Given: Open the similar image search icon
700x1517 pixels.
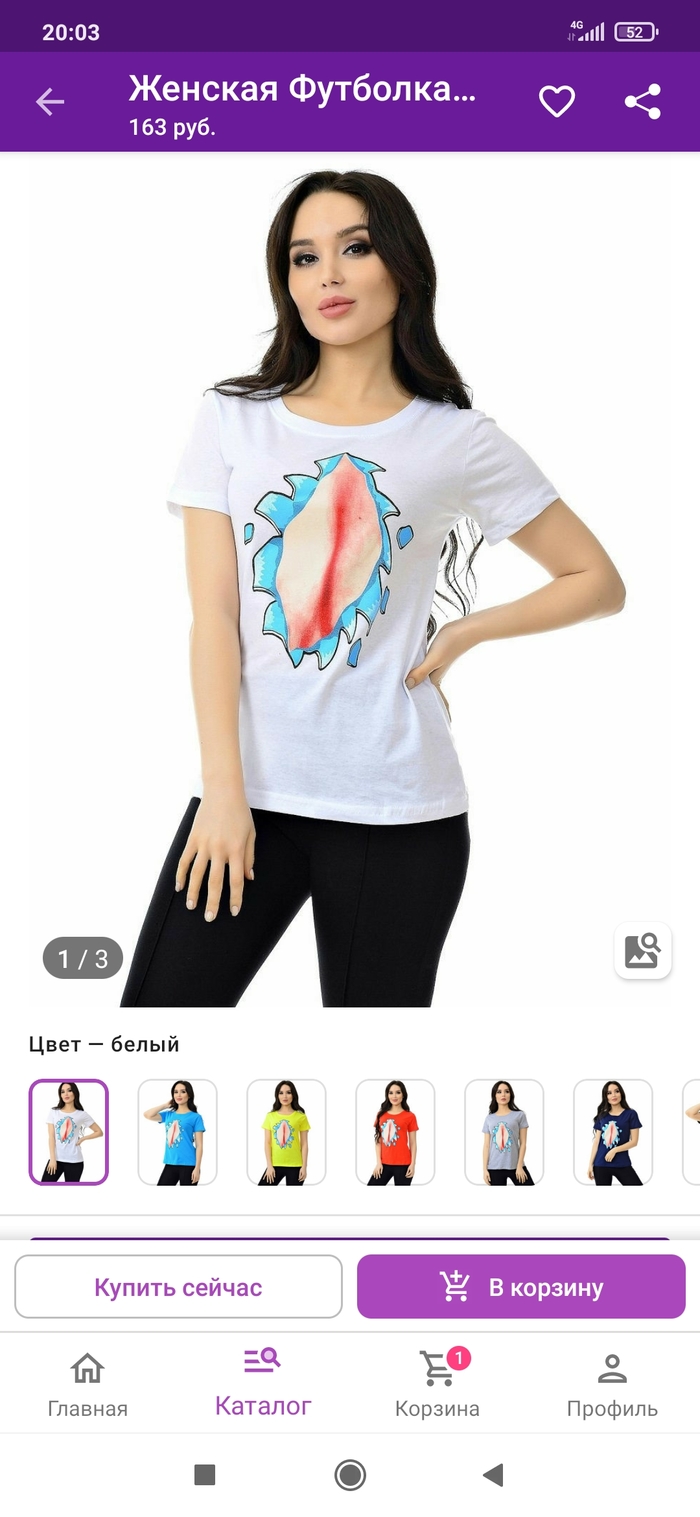Looking at the screenshot, I should [642, 951].
